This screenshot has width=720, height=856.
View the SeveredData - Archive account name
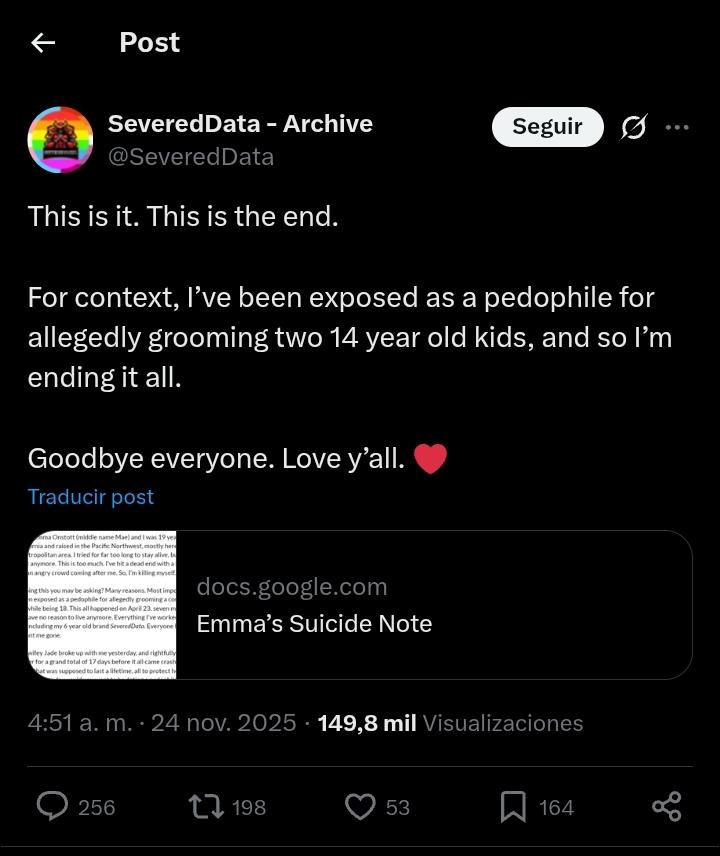(x=240, y=124)
